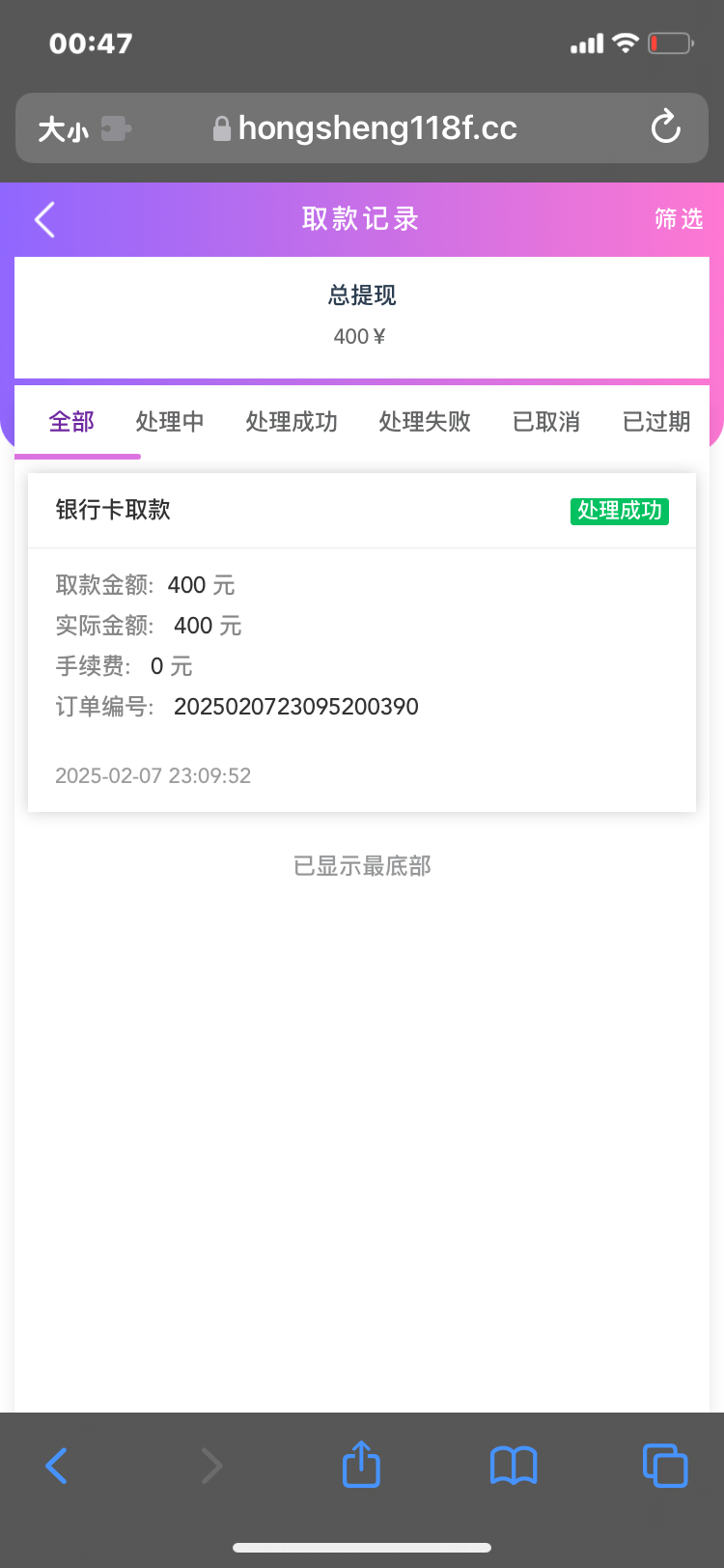Open the 银行卡取款 record card
Viewport: 724px width, 1568px height.
click(361, 641)
